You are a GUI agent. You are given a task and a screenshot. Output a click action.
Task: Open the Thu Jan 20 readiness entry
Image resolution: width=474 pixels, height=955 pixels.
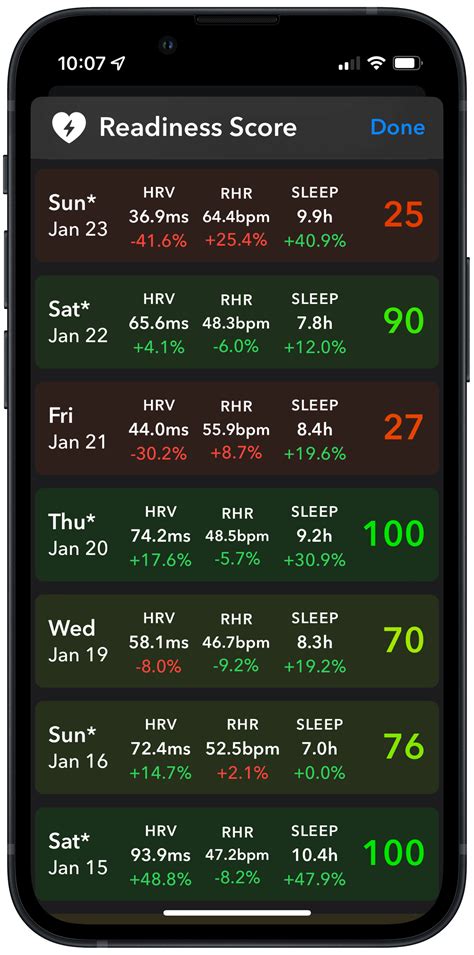[237, 534]
